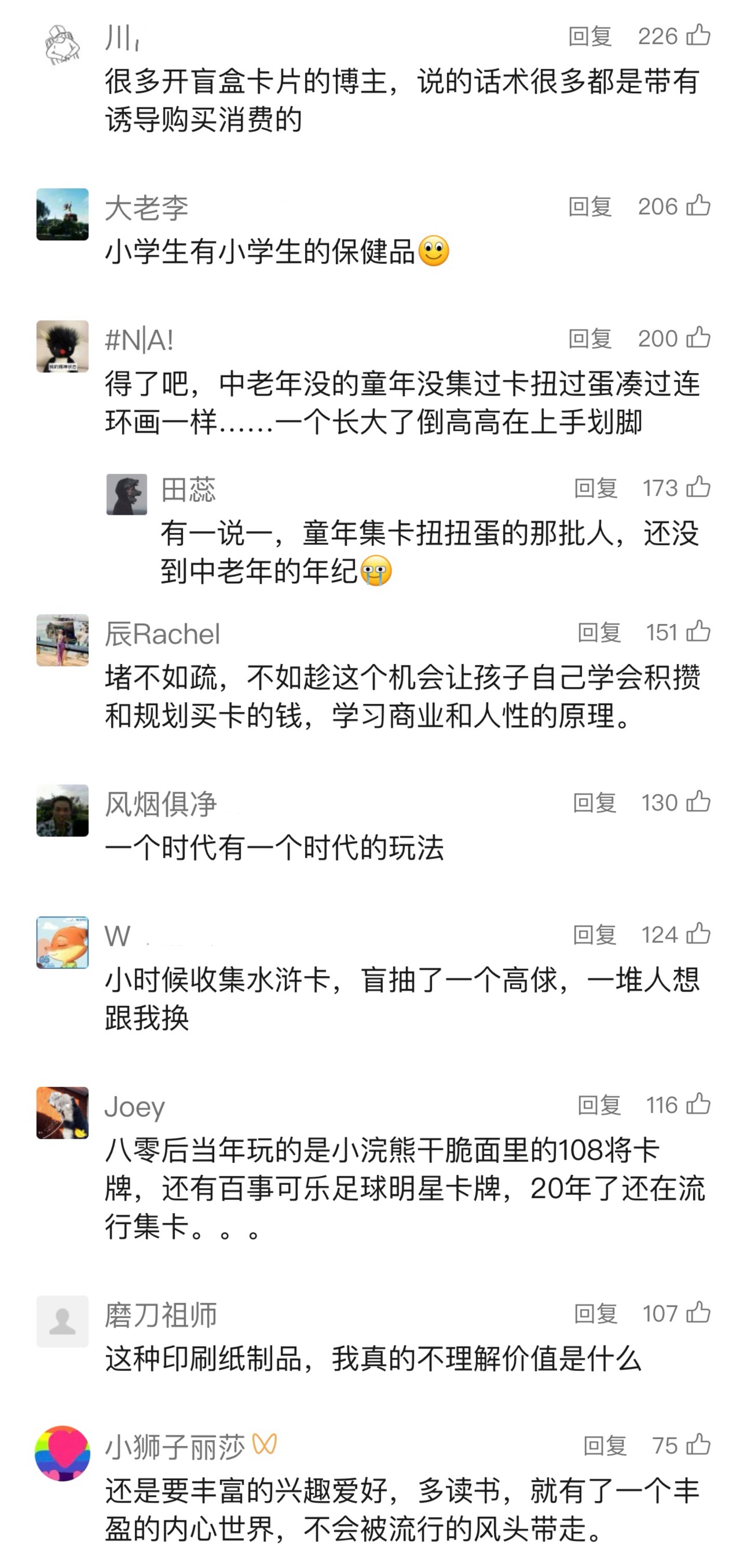The image size is (747, 1568).
Task: Open 大老李's profile avatar
Action: click(62, 214)
